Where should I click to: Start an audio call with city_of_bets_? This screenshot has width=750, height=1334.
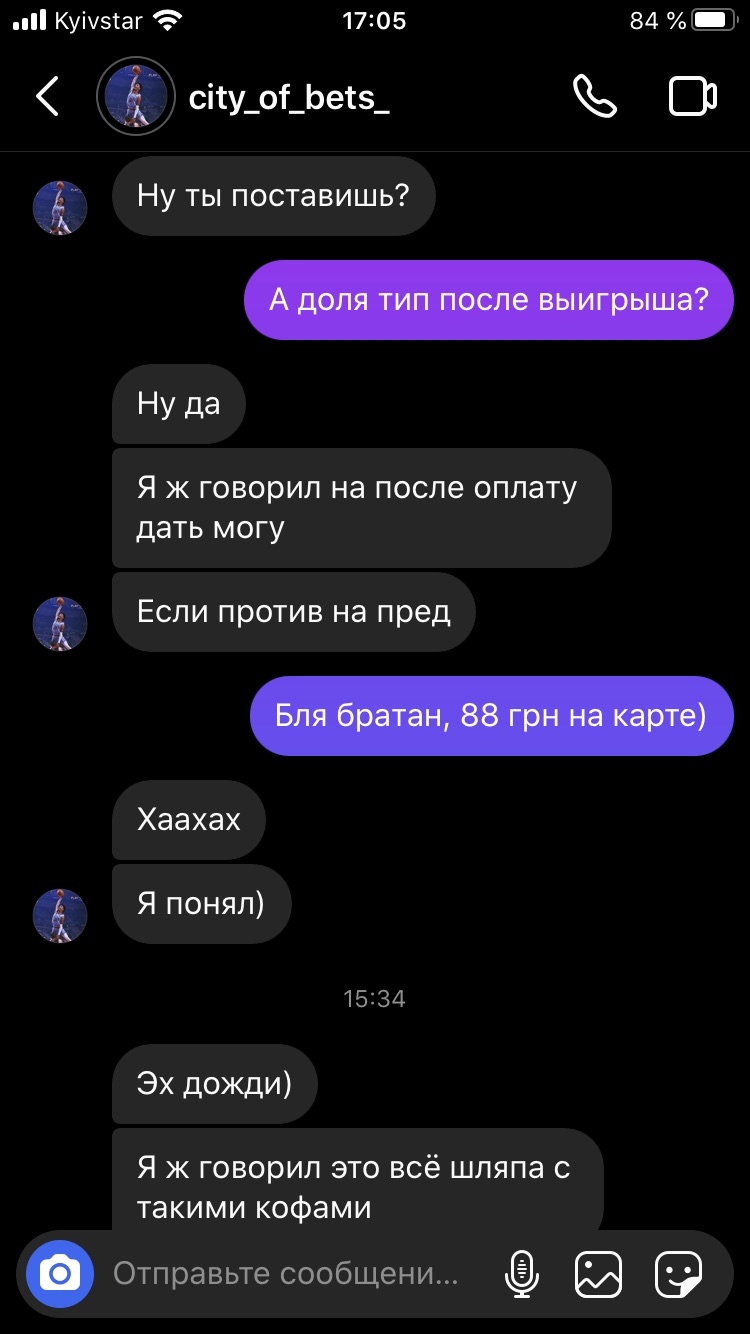[594, 97]
